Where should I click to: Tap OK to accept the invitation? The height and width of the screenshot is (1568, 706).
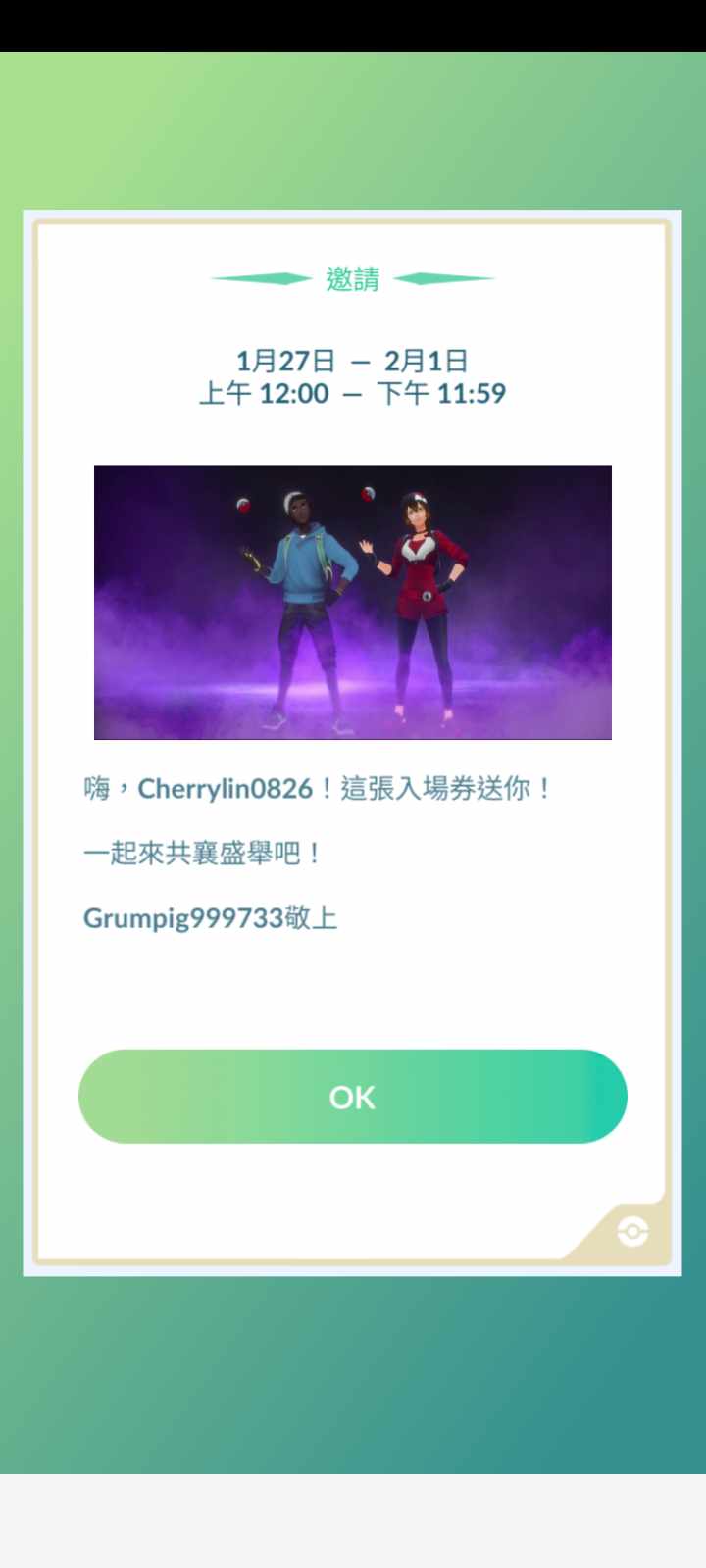[x=352, y=1096]
